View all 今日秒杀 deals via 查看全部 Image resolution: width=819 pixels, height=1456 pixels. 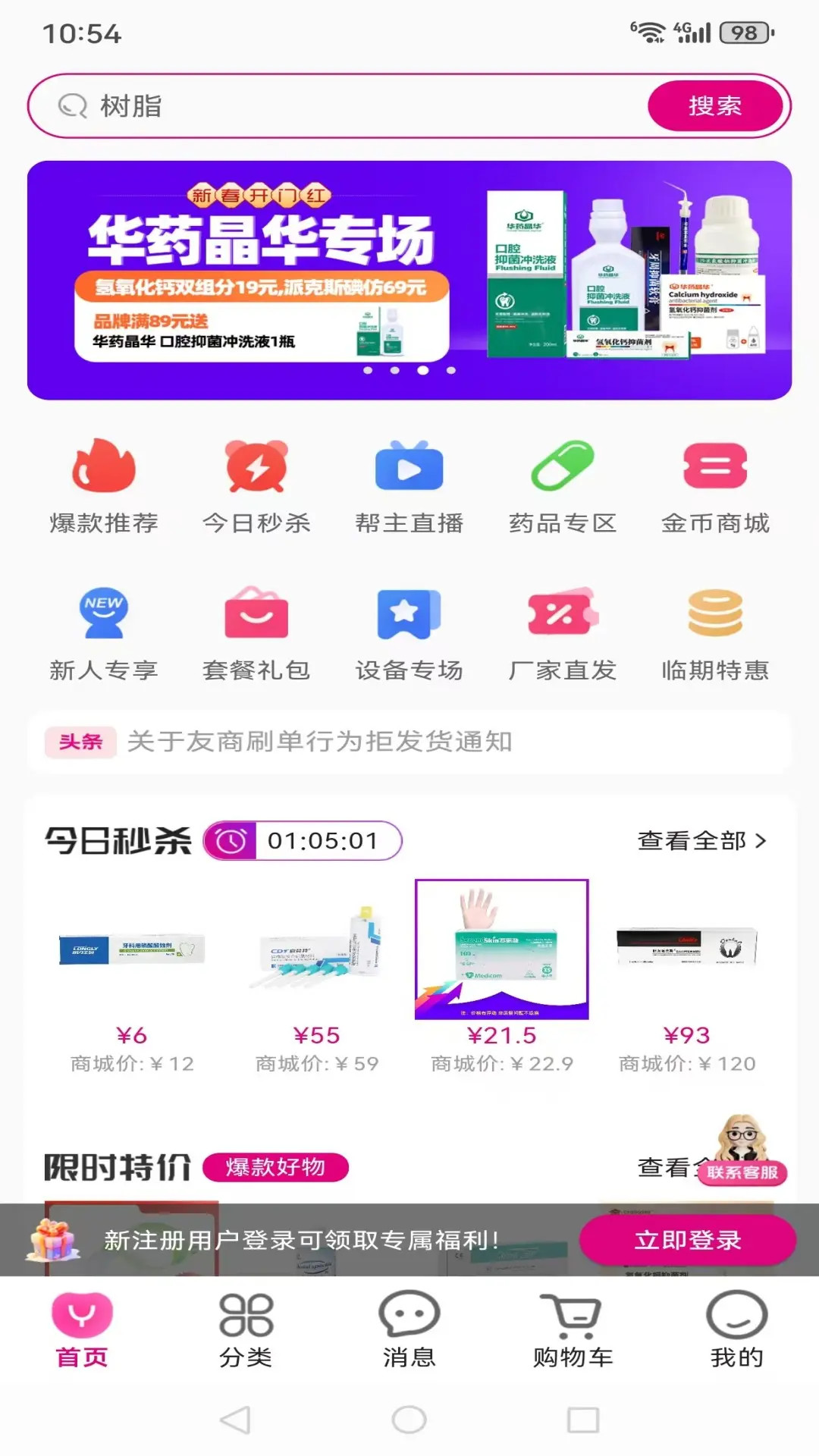(701, 840)
